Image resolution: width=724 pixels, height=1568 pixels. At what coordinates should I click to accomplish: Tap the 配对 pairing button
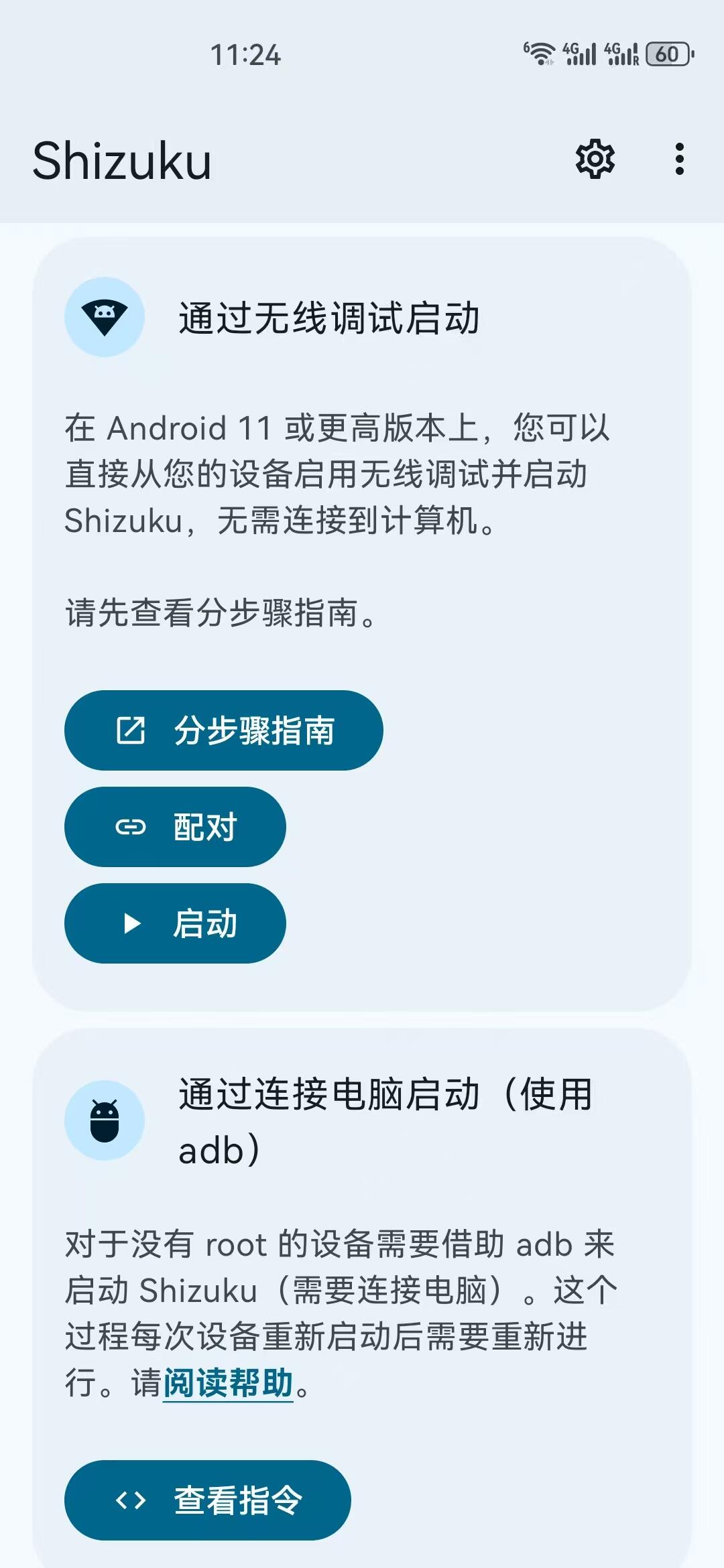coord(175,827)
